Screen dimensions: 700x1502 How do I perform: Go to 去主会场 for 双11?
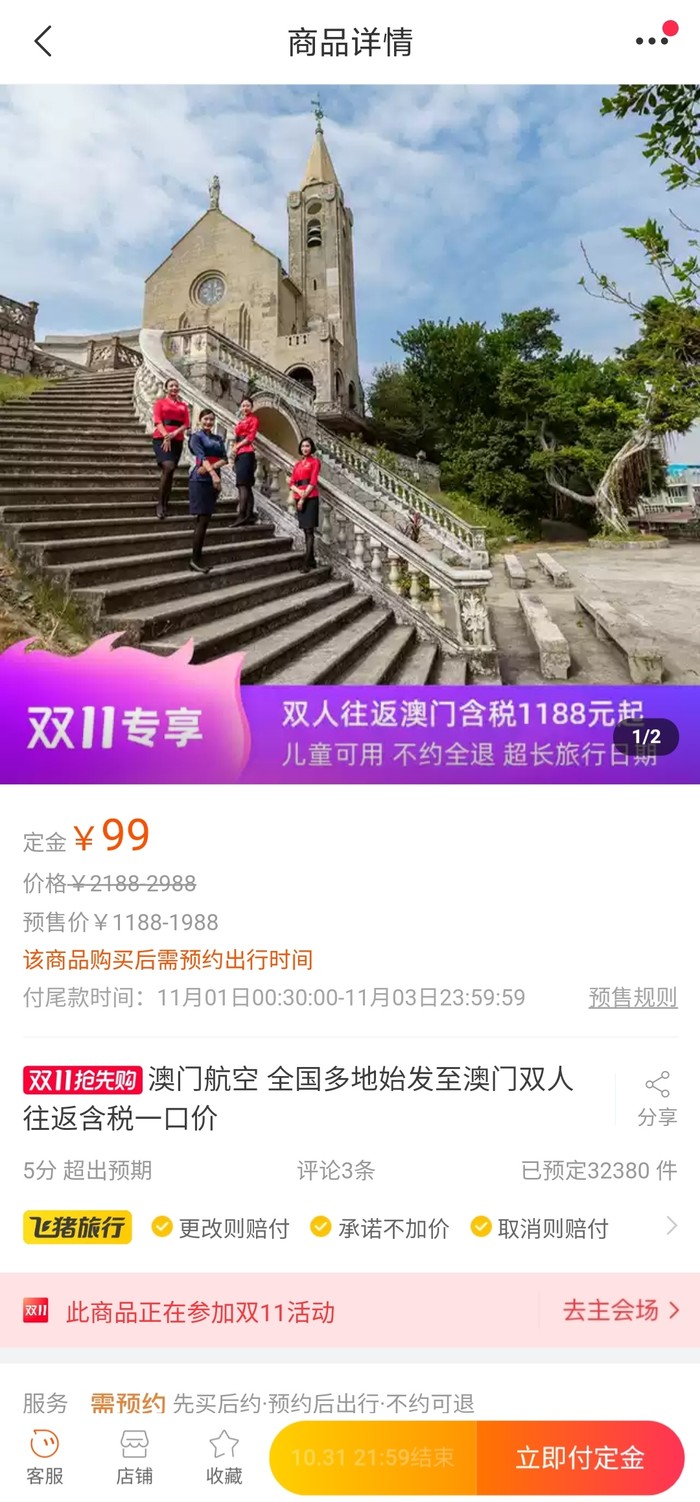coord(620,1310)
